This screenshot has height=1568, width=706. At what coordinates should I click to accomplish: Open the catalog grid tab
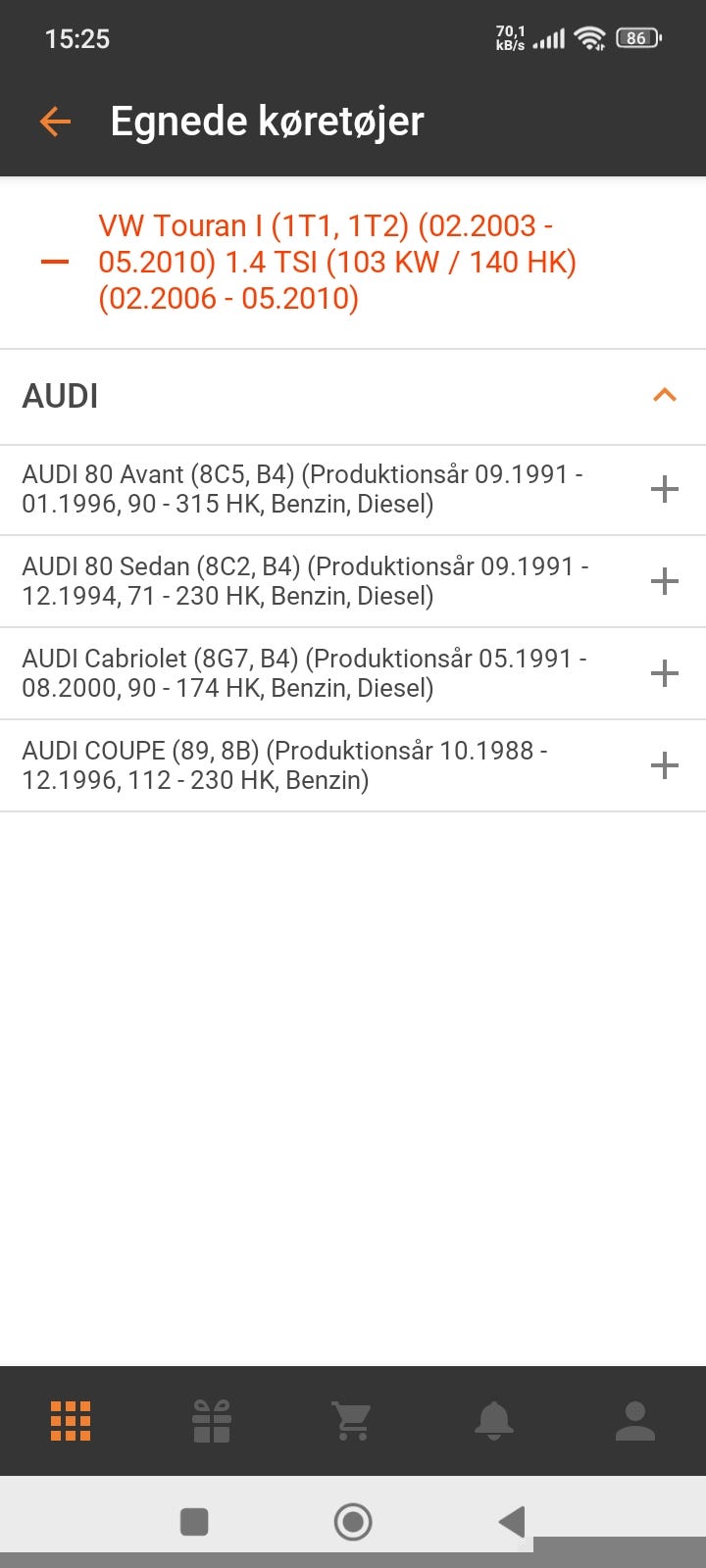[x=71, y=1421]
